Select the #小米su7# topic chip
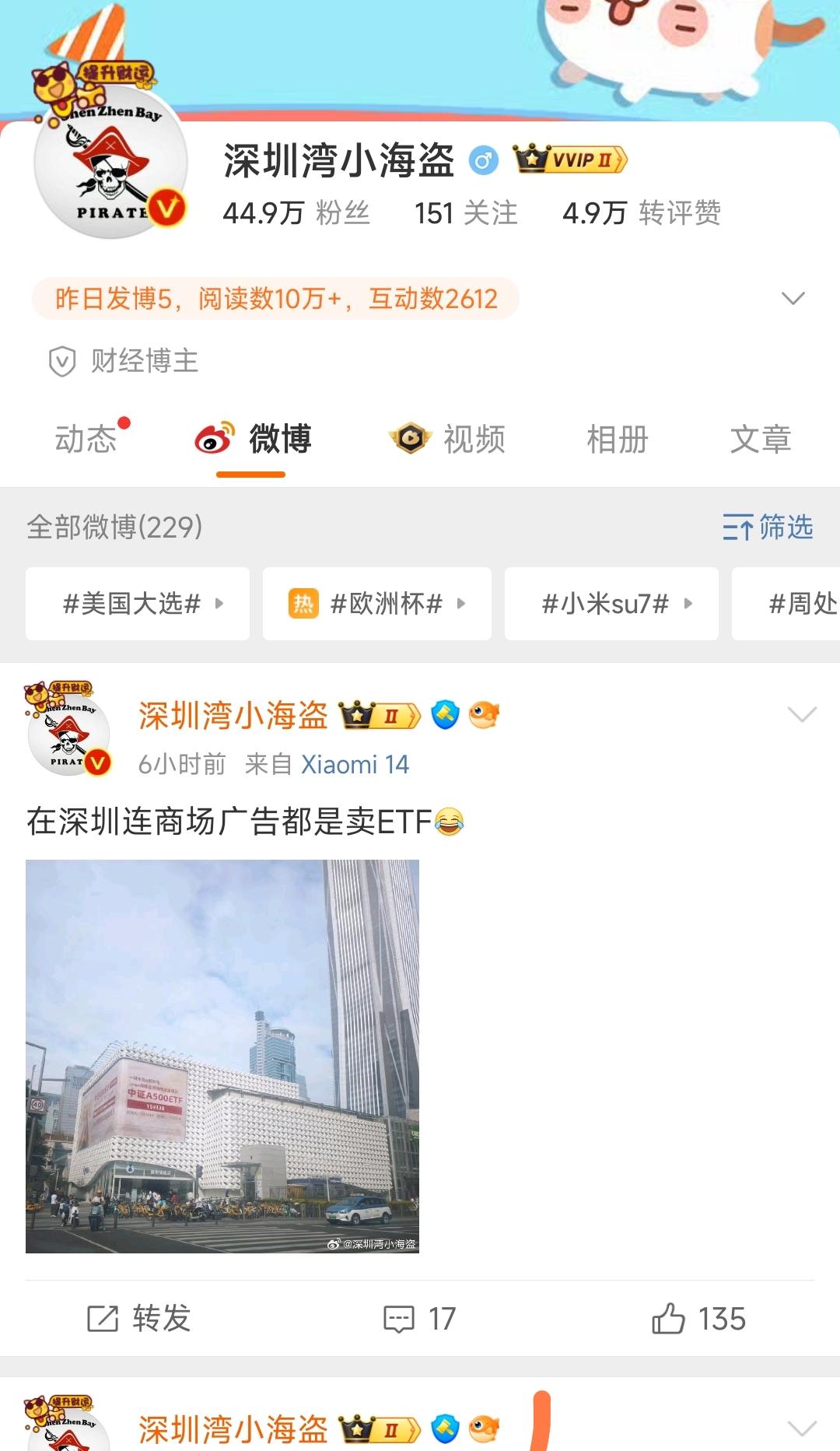 pos(611,604)
